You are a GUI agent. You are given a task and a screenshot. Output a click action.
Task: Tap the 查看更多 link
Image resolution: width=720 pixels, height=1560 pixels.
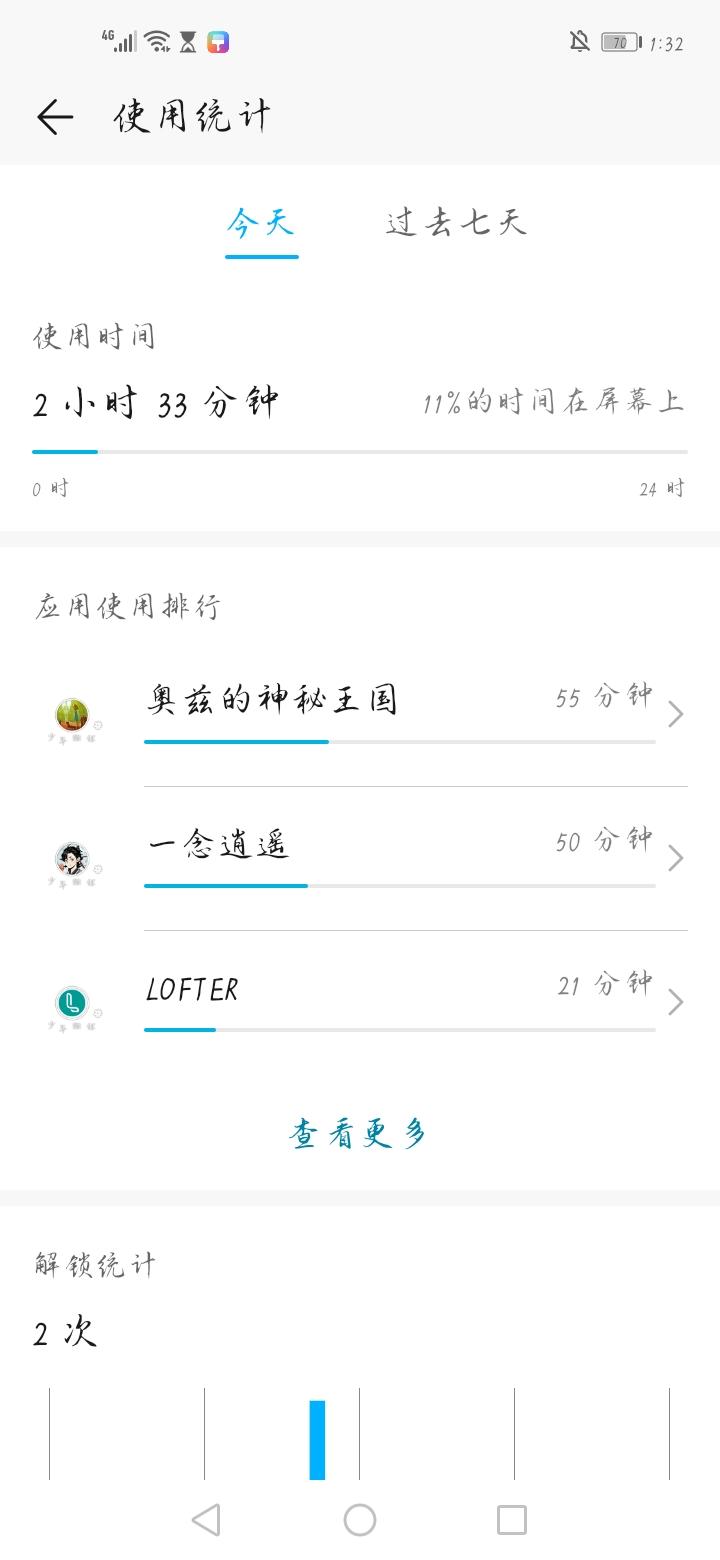[358, 1134]
